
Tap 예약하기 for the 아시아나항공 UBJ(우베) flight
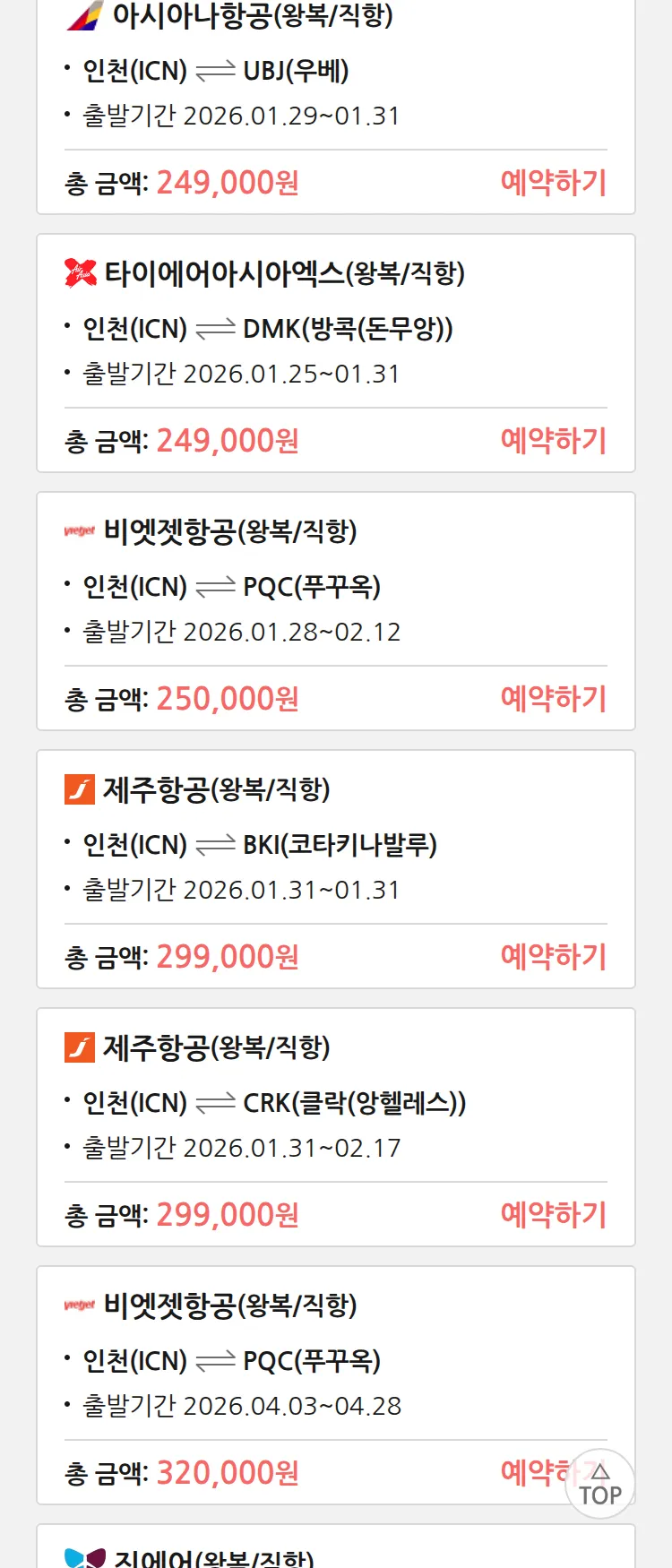click(553, 183)
